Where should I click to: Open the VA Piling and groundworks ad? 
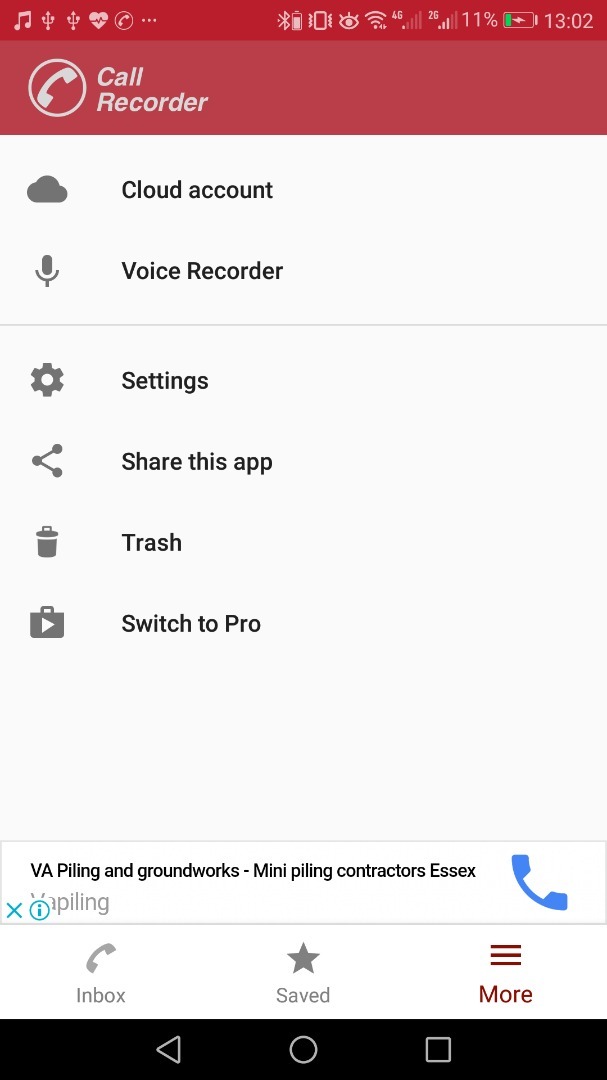(253, 871)
